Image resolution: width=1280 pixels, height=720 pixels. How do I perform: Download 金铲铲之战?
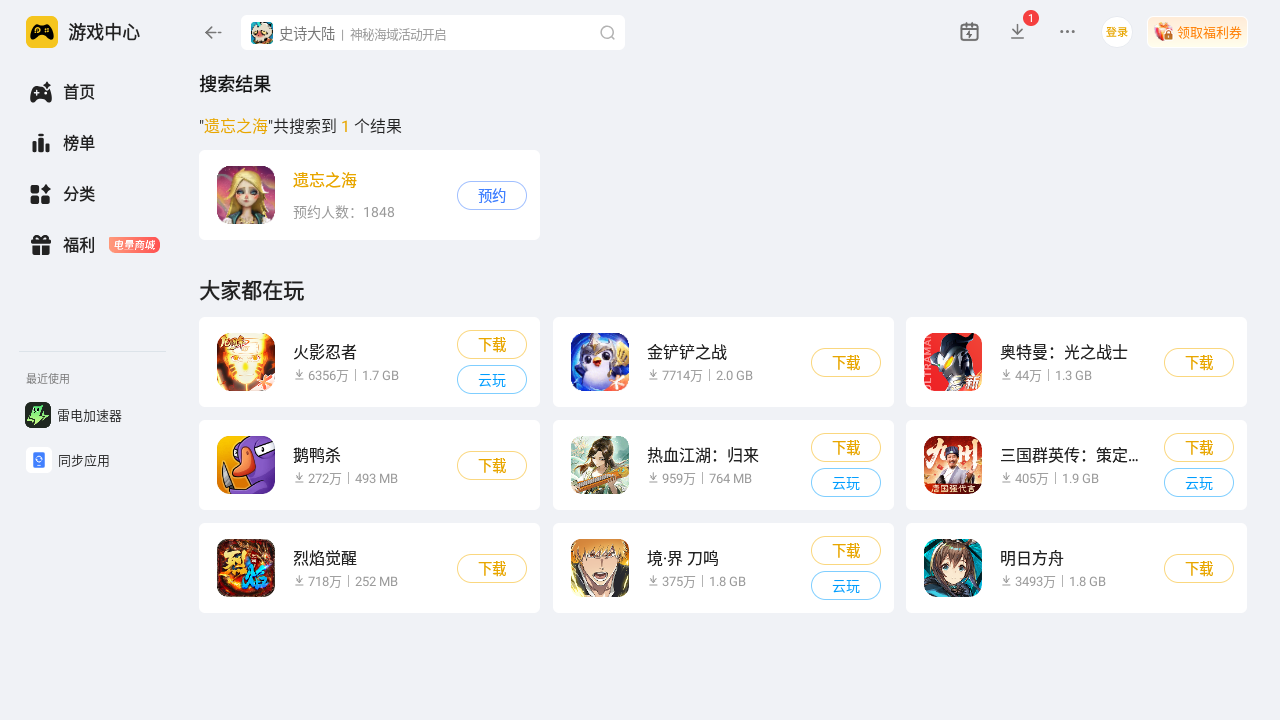pos(845,363)
